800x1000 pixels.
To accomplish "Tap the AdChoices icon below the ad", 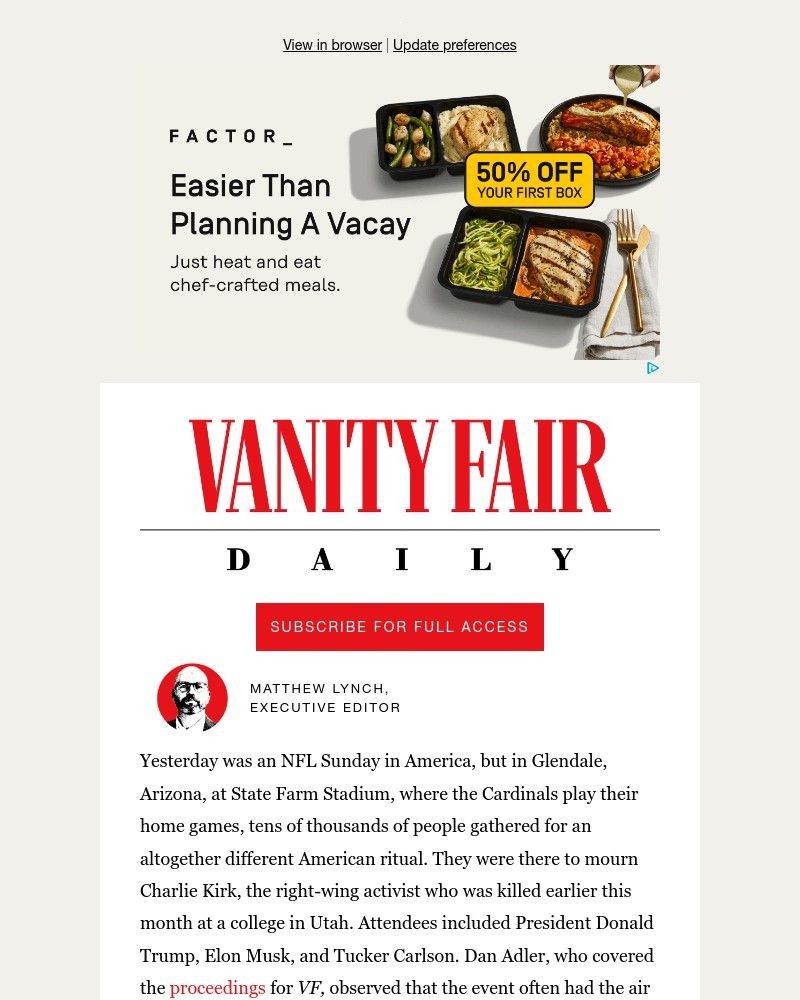I will tap(652, 369).
